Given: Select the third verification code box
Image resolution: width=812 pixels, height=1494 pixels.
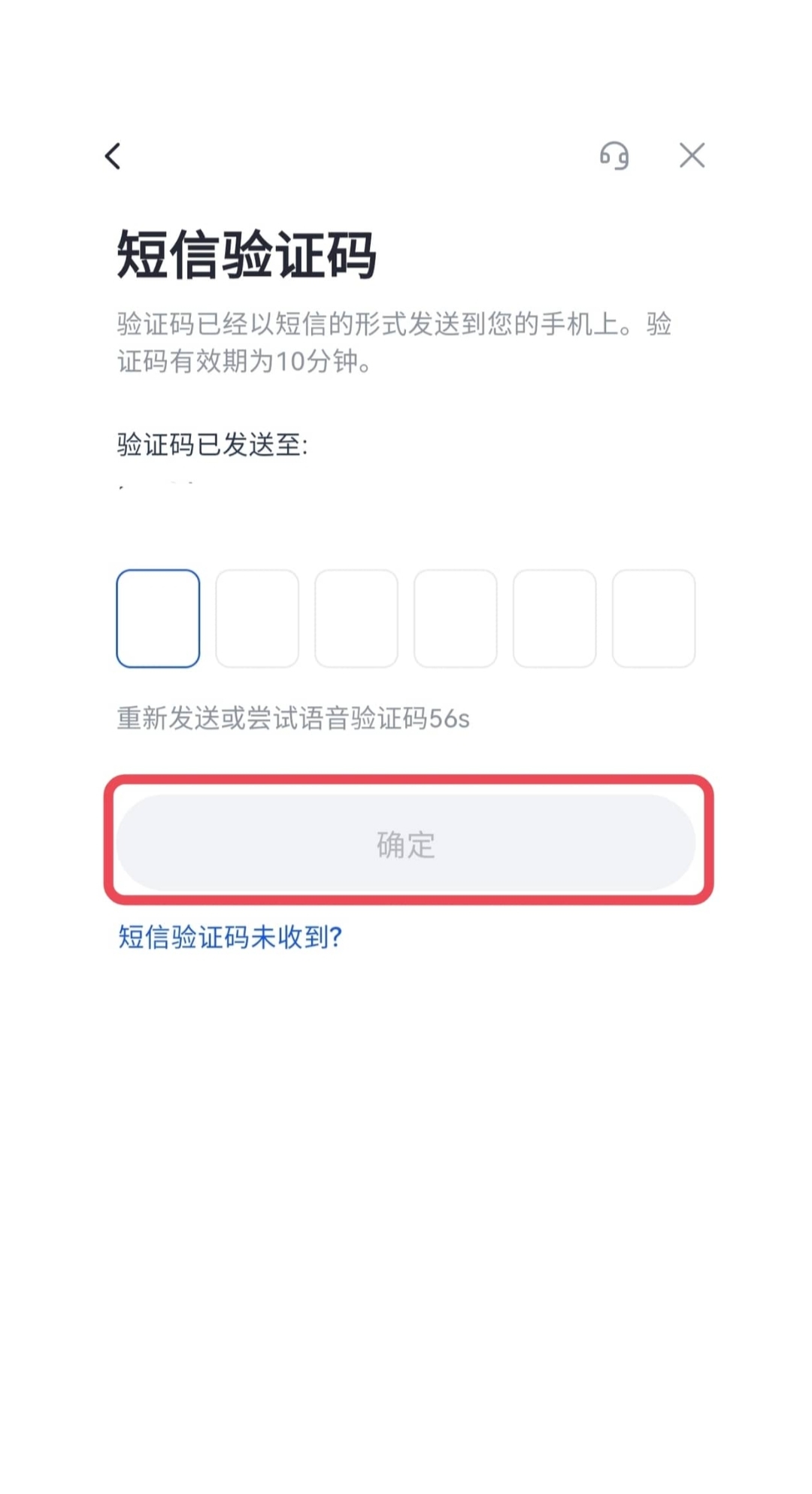Looking at the screenshot, I should pos(356,618).
